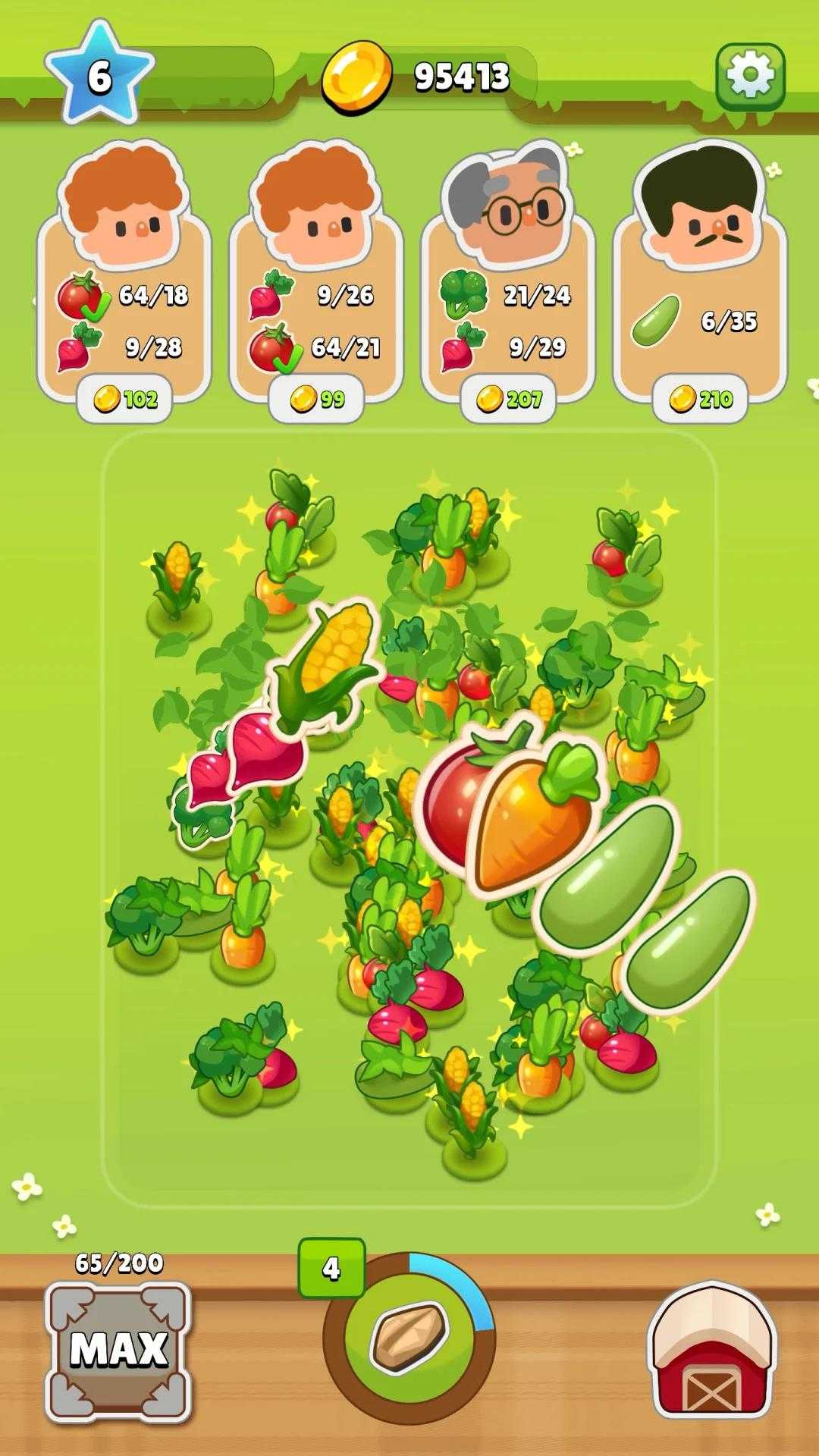Open the grandpa's order paying 207 coins
The image size is (819, 1456).
[x=508, y=281]
